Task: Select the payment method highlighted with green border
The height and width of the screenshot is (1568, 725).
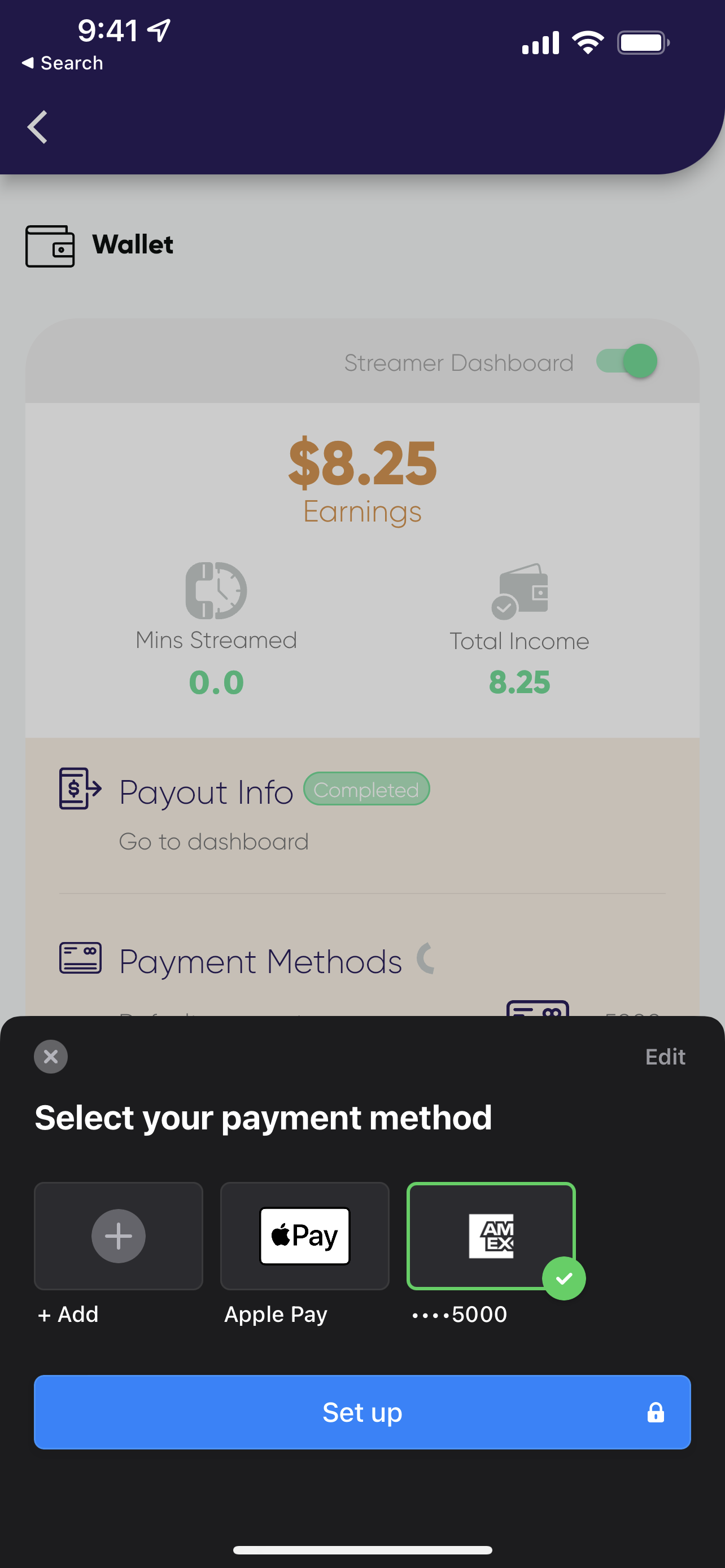Action: point(491,1235)
